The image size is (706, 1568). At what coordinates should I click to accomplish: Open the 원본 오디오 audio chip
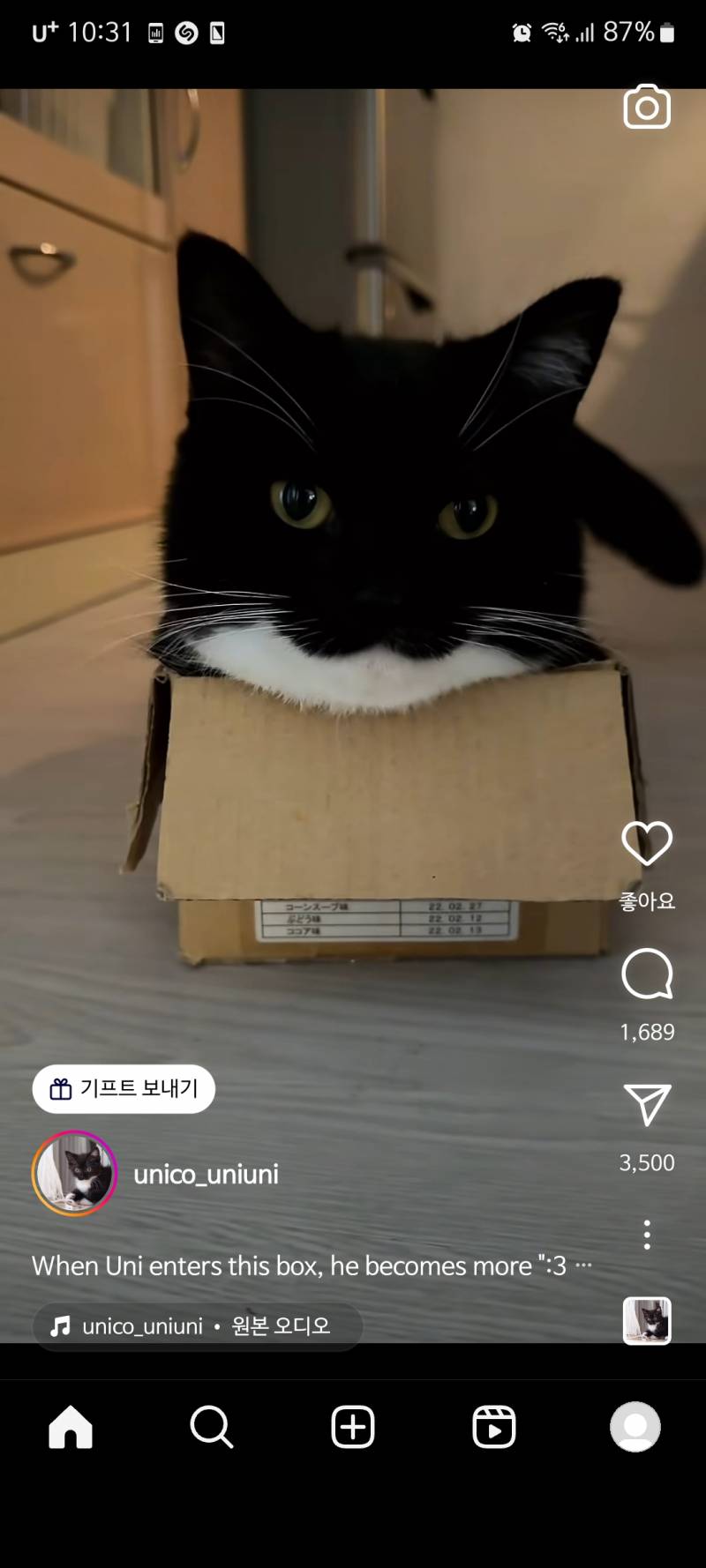(198, 1325)
